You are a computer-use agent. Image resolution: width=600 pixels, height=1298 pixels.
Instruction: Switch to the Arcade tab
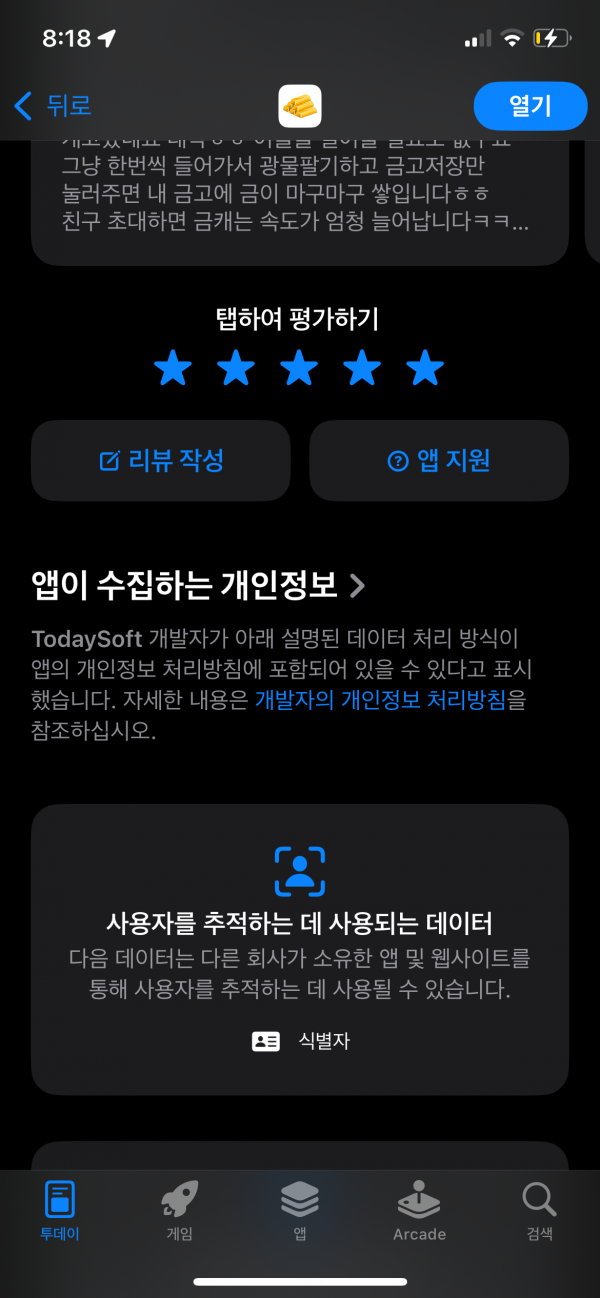point(419,1211)
